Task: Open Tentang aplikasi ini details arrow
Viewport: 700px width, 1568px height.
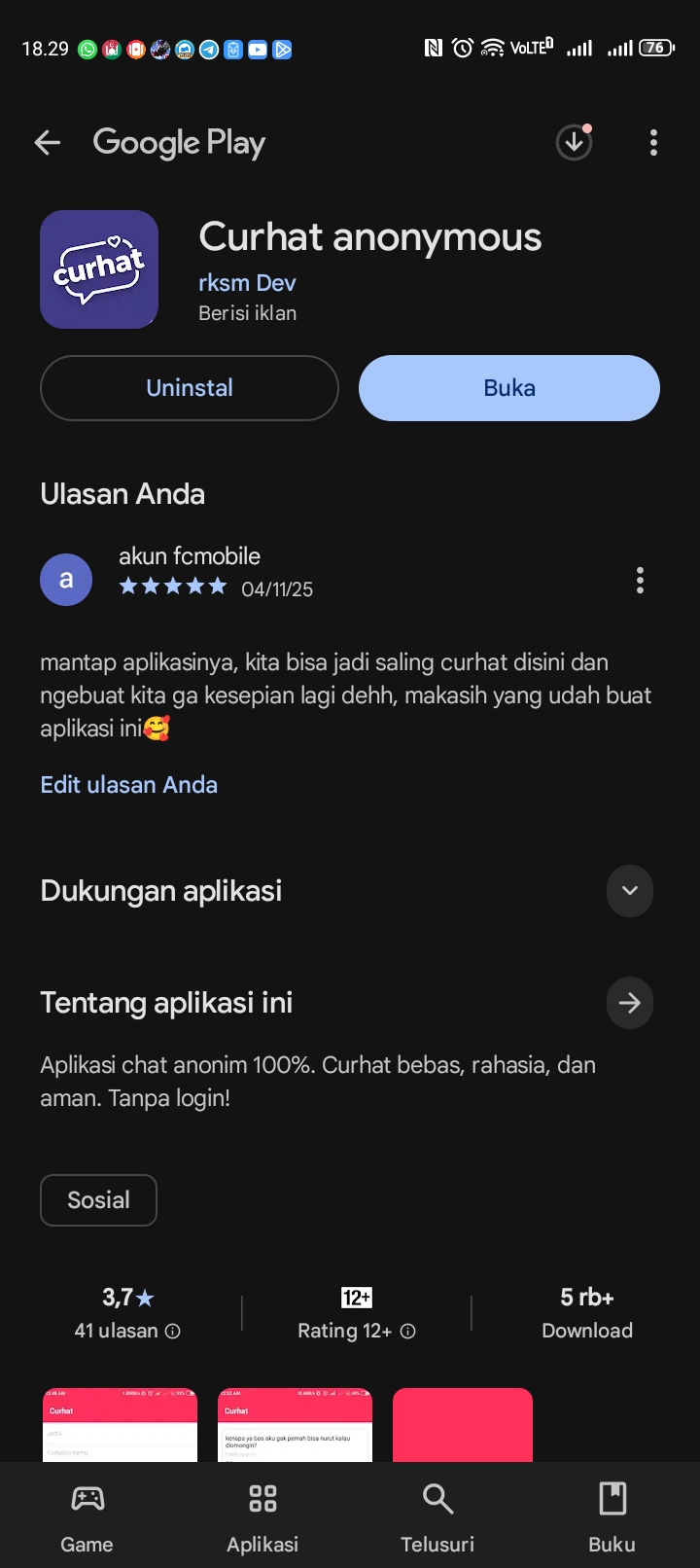Action: 629,1003
